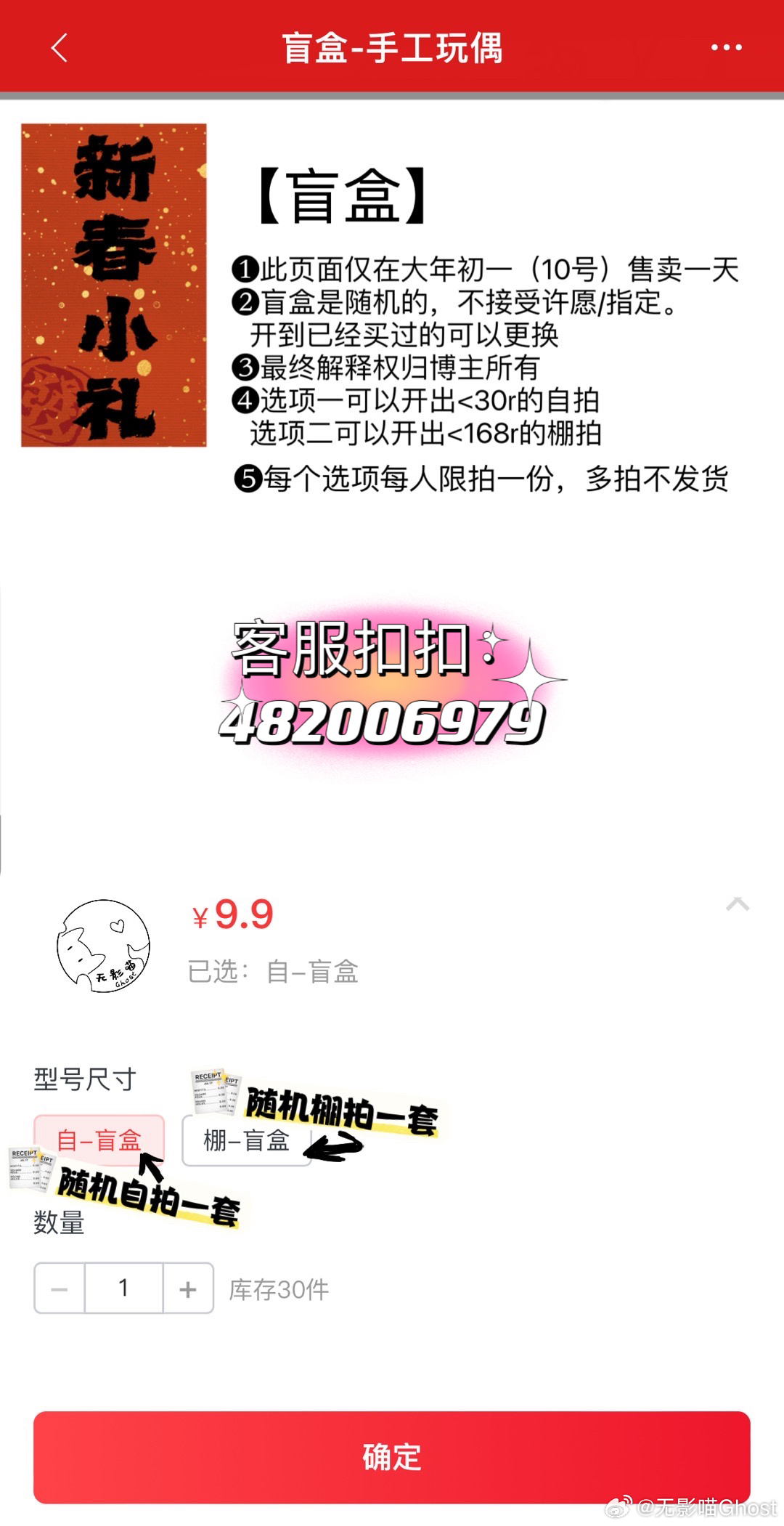
Task: Tap the quantity field showing 1
Action: (x=123, y=1288)
